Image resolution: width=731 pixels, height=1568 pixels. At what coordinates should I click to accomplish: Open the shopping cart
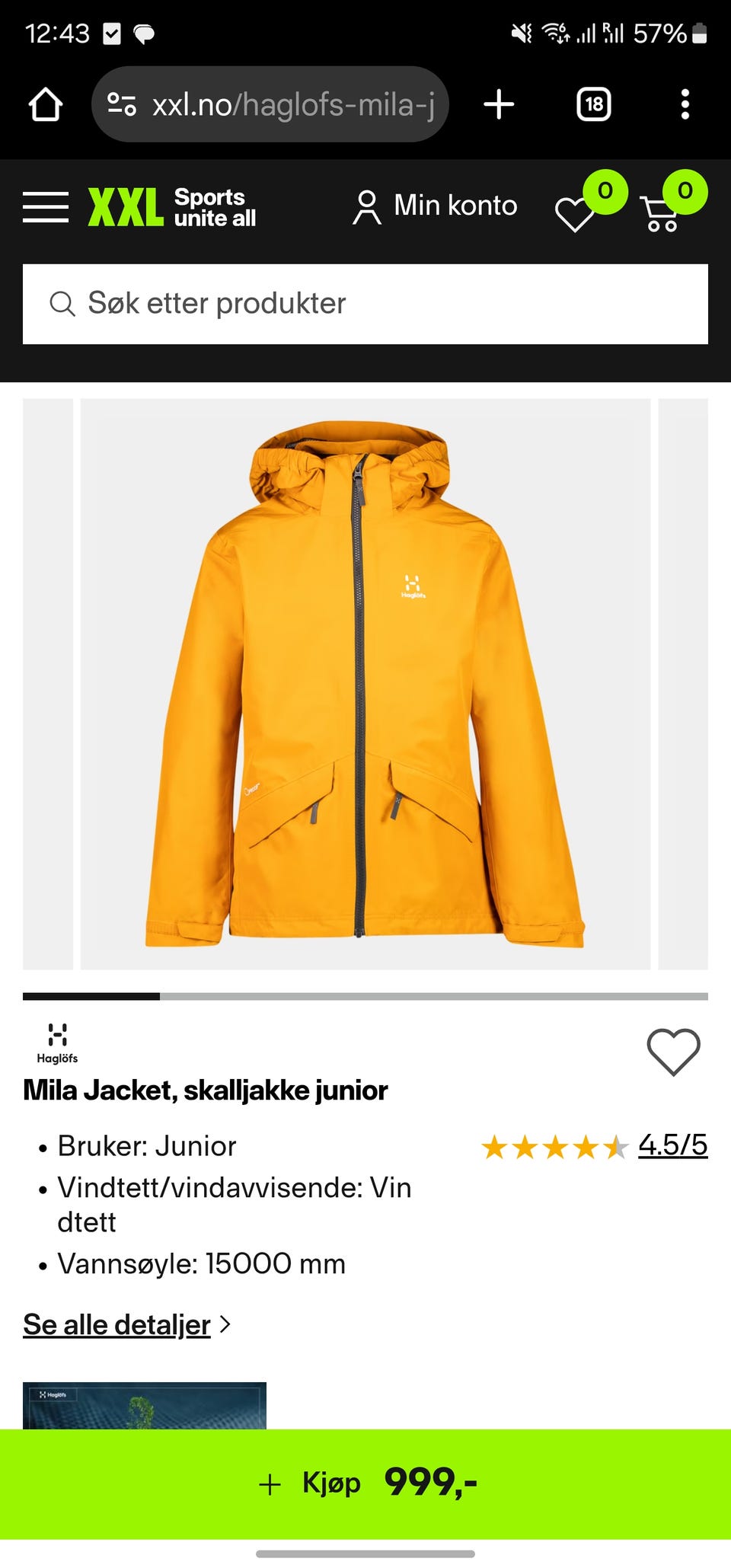[661, 213]
